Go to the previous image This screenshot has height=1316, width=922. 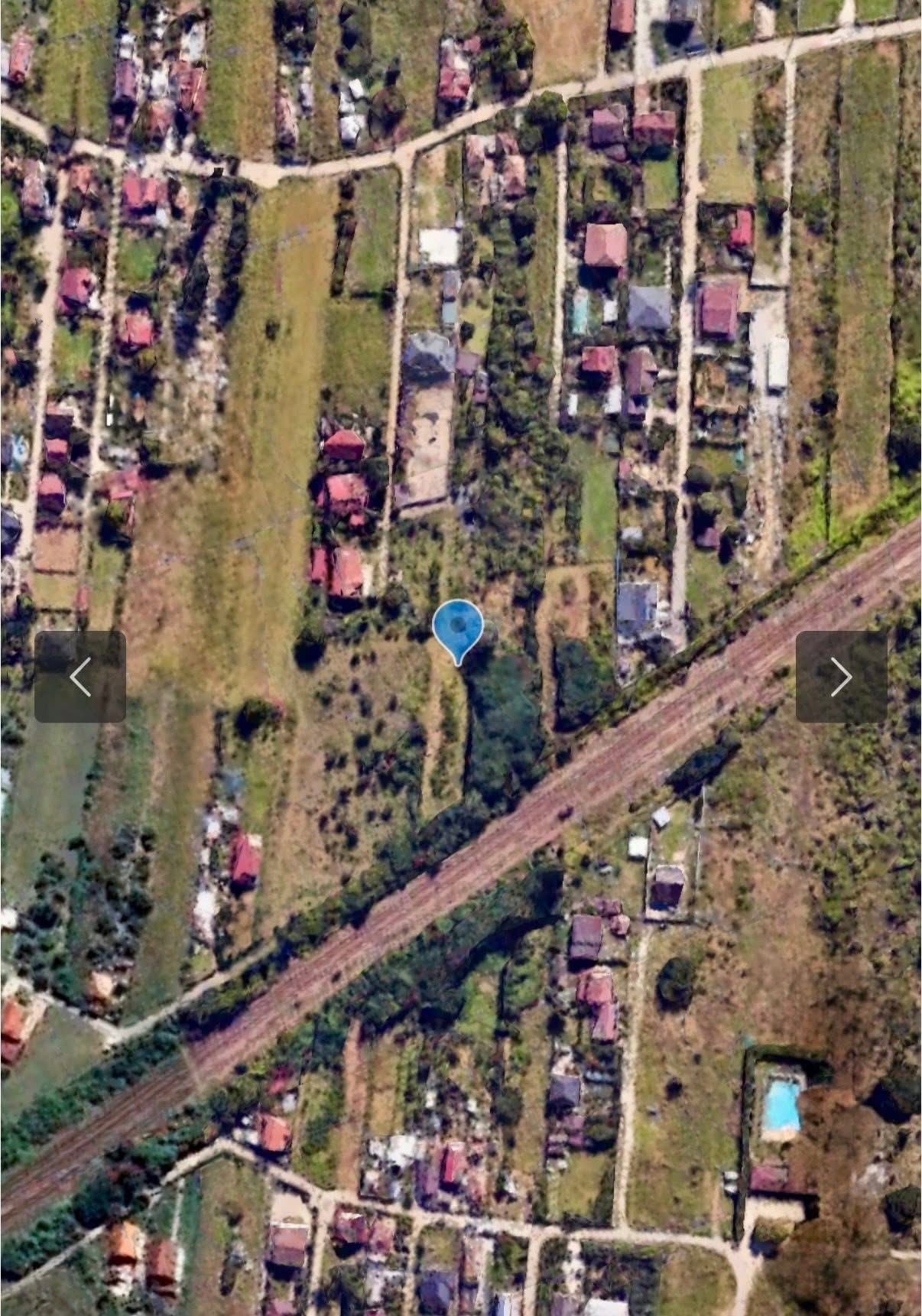[x=80, y=677]
